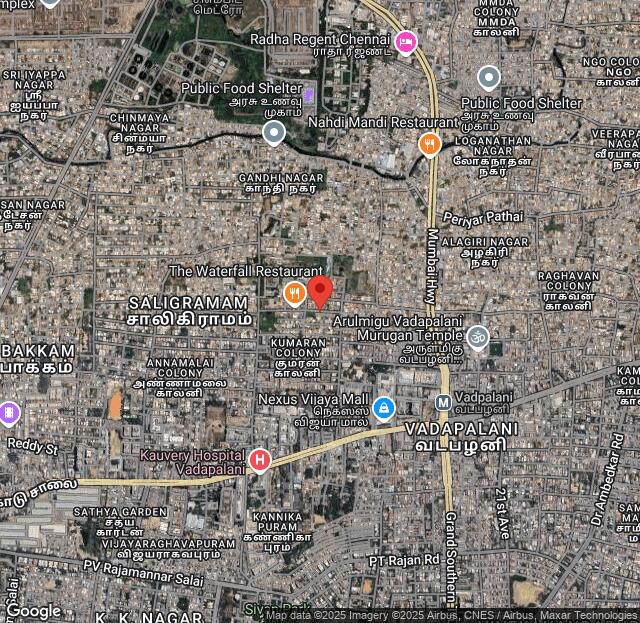Tap the Public Food Shelter pin near Chinmaya Nagar
This screenshot has width=640, height=623.
tap(273, 132)
